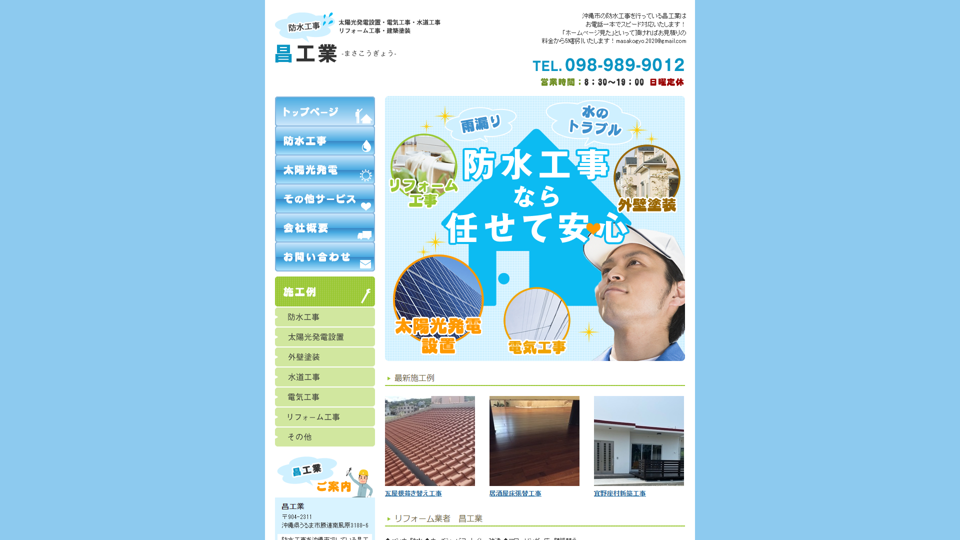View 外壁塗装 work examples

[324, 357]
